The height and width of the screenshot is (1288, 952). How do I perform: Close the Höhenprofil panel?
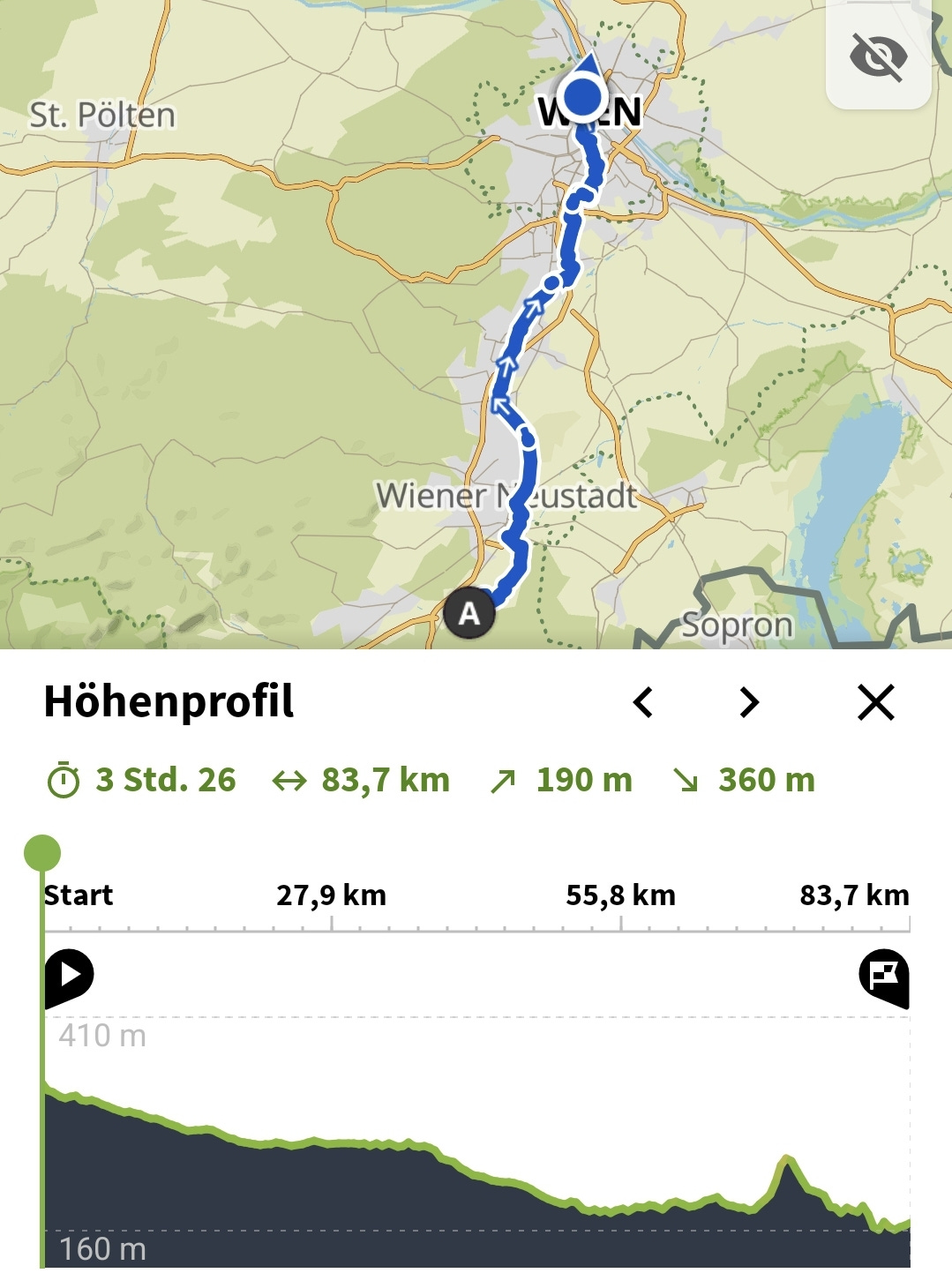coord(875,702)
